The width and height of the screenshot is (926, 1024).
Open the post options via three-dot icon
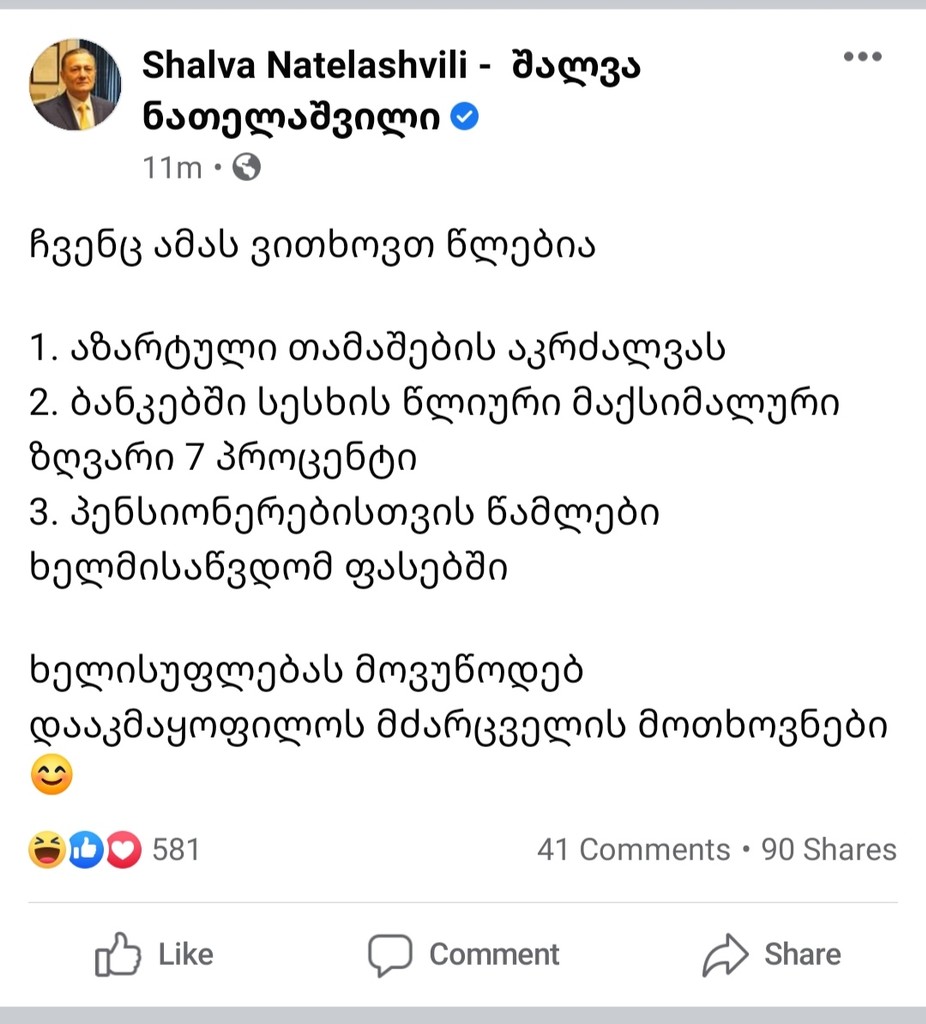coord(862,57)
